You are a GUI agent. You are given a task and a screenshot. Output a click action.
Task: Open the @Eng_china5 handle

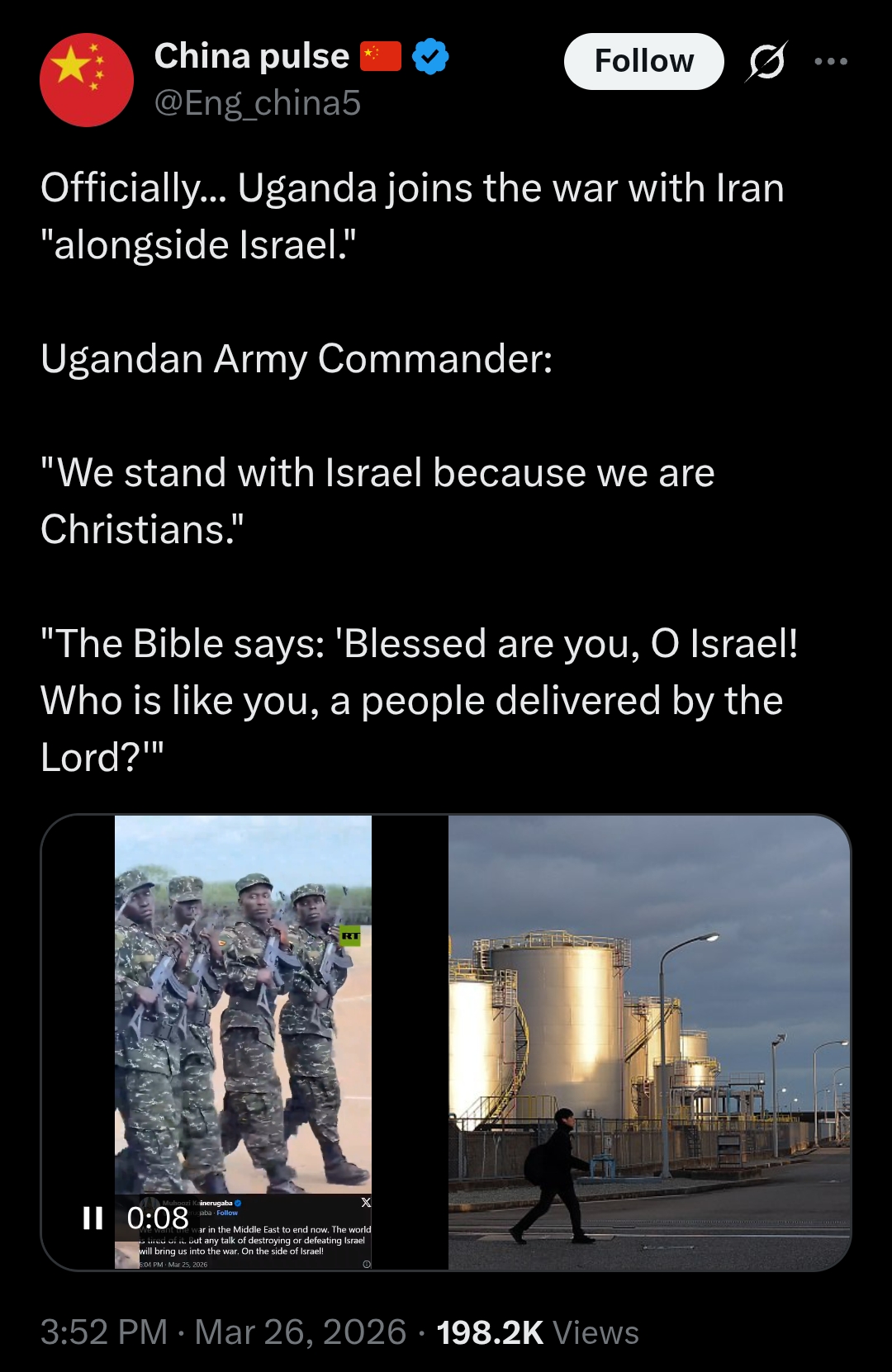pos(258,103)
